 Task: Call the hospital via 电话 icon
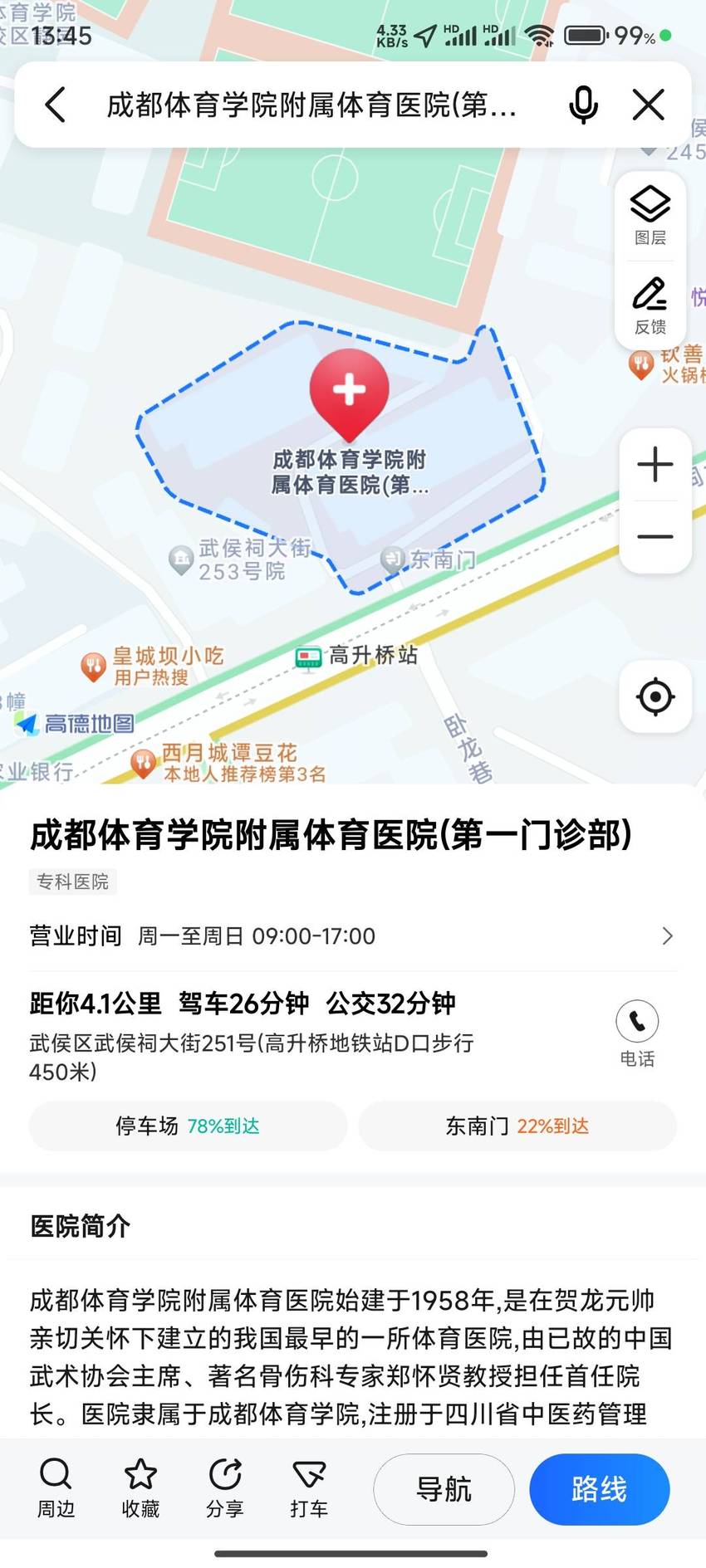(637, 1034)
